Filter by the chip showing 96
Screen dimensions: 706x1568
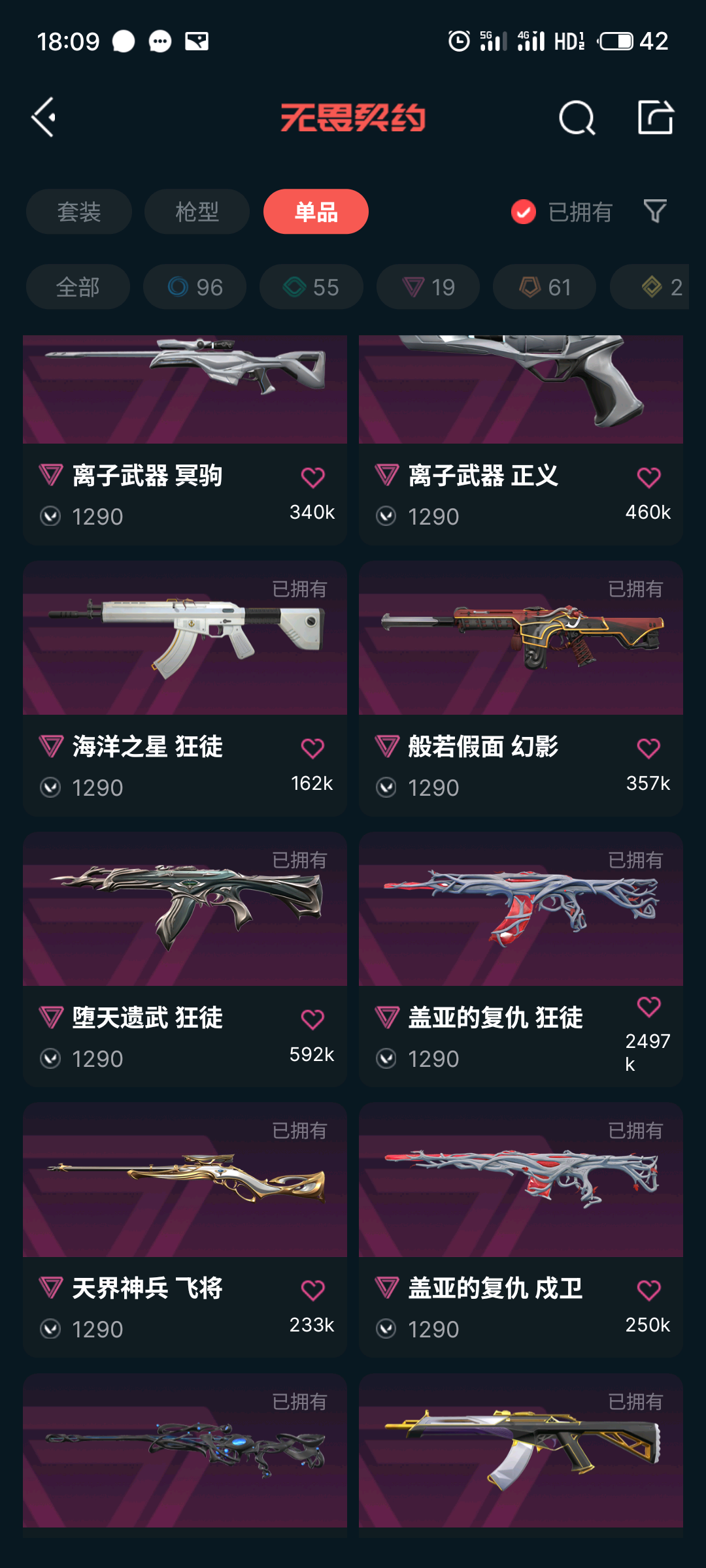pyautogui.click(x=195, y=287)
